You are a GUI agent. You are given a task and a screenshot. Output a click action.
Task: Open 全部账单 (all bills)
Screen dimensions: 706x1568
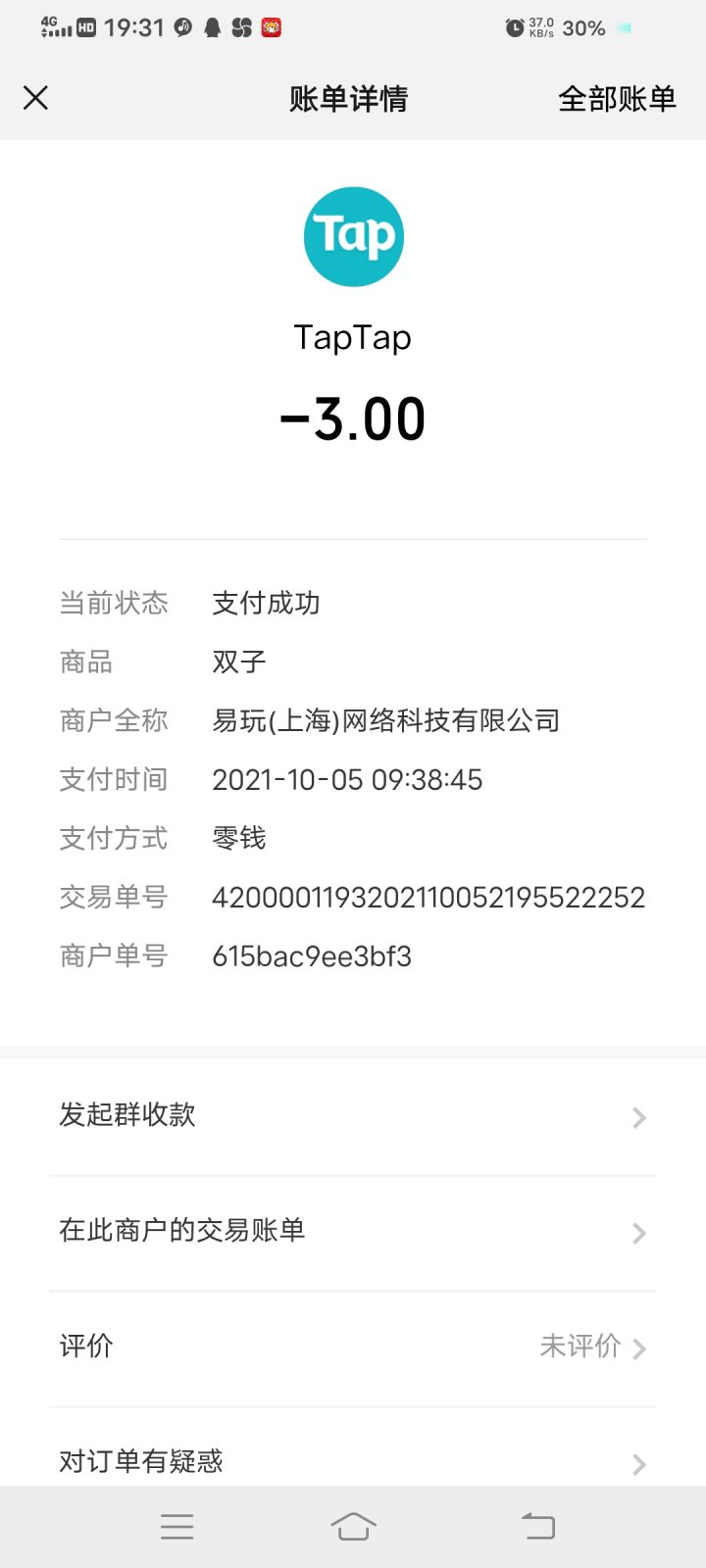point(617,99)
